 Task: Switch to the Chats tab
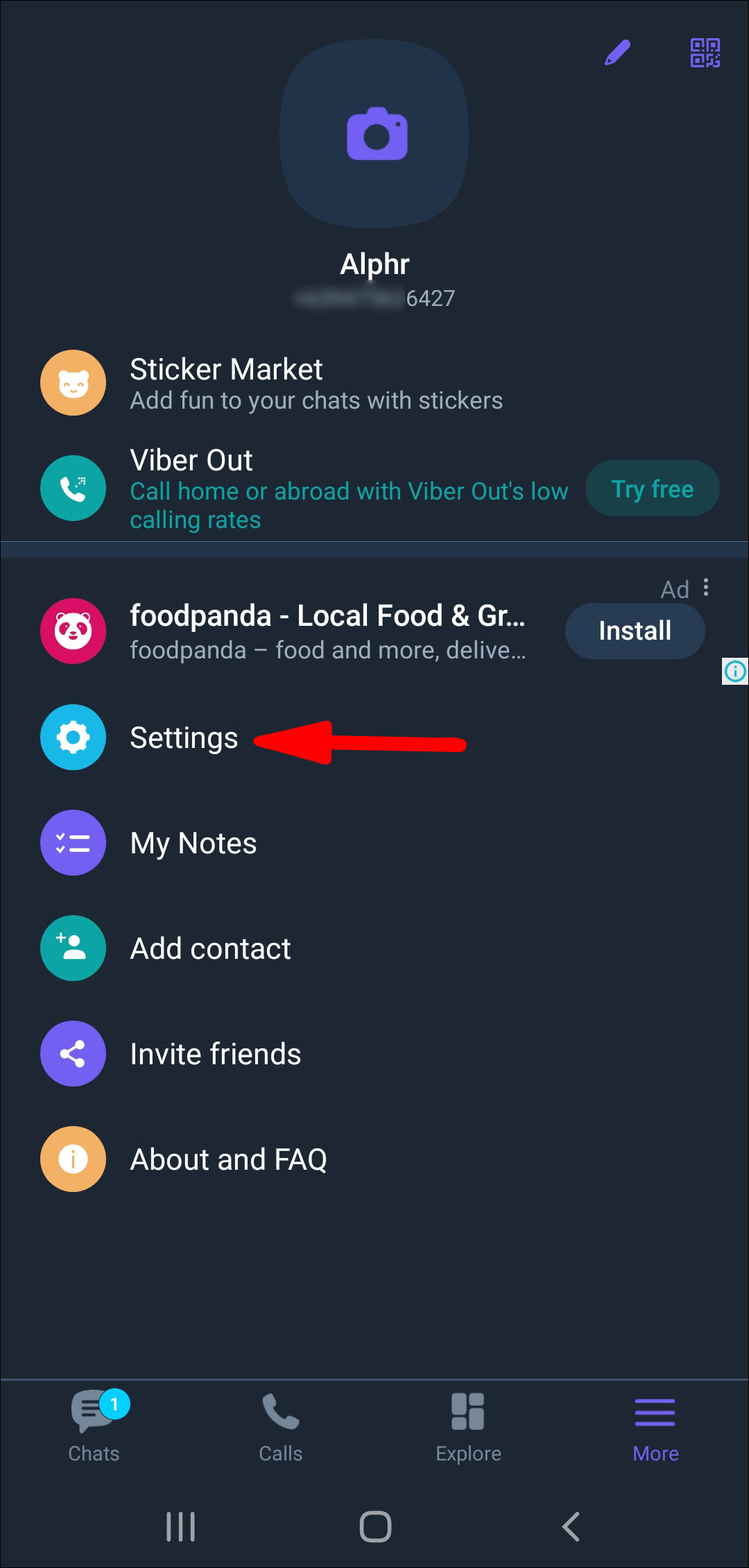click(x=94, y=1426)
